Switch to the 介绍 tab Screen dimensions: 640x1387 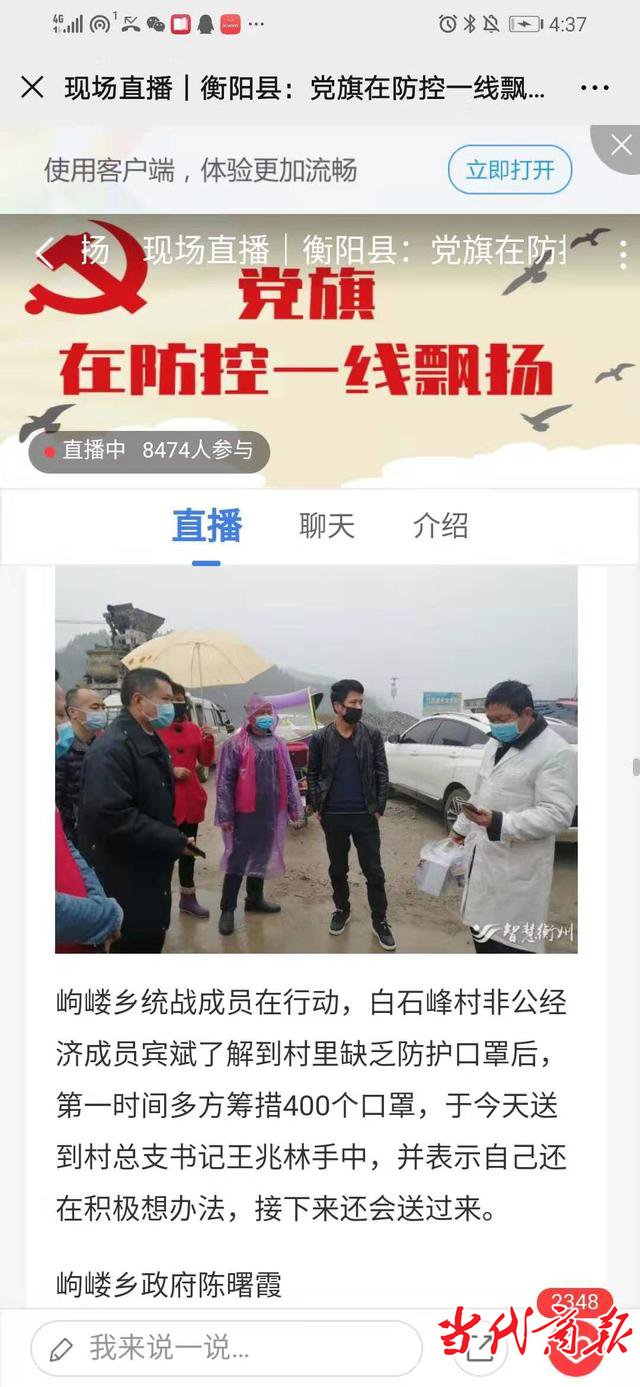tap(441, 526)
